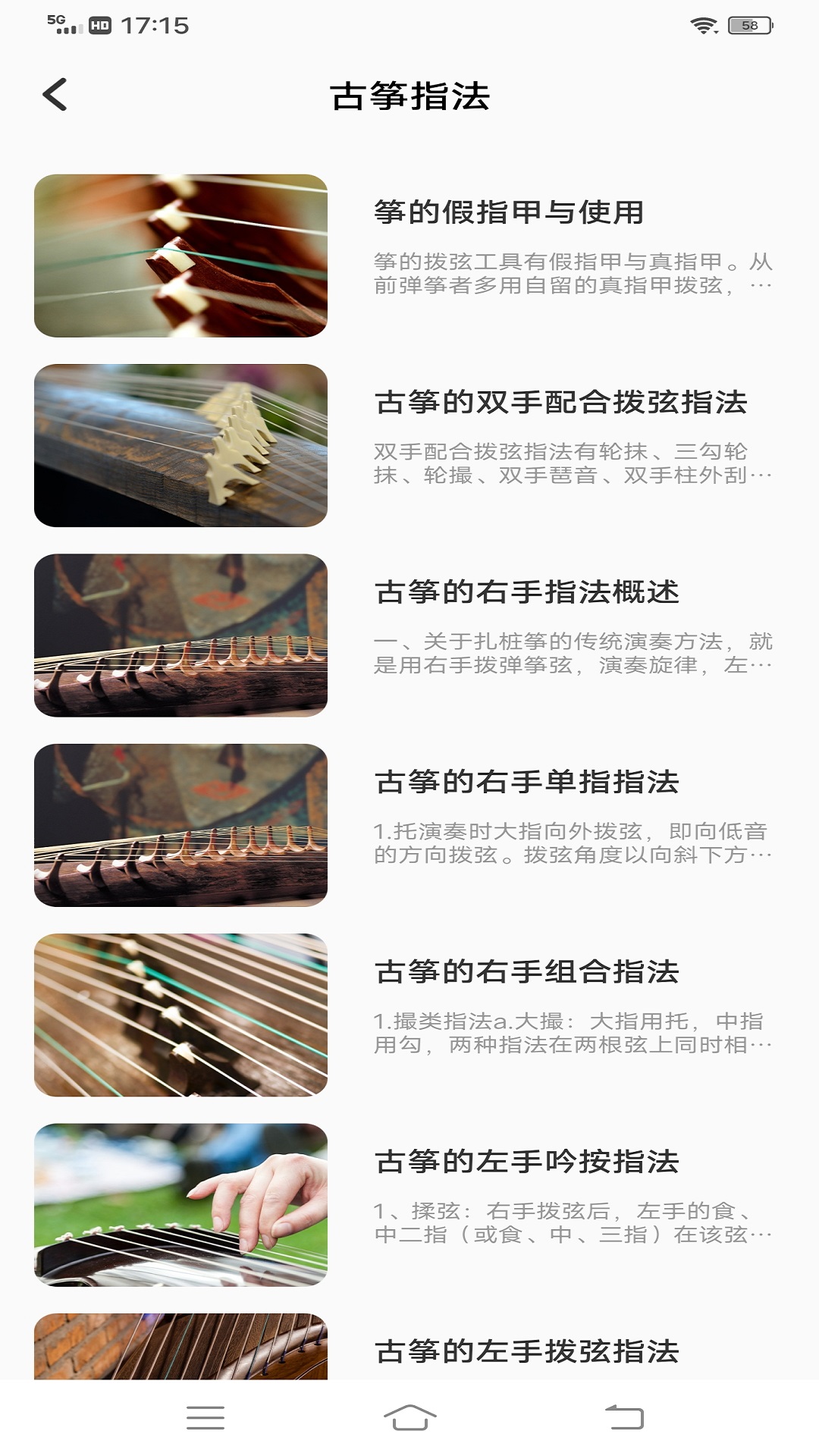Viewport: 819px width, 1456px height.
Task: Tap the 古筝的左手拨弦指法 entry
Action: pos(527,1351)
